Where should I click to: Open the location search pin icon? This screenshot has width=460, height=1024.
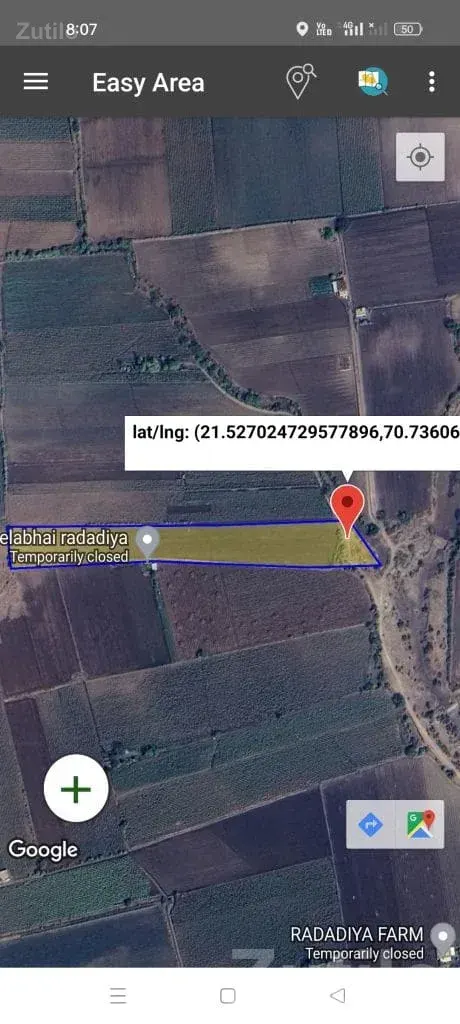pos(300,82)
